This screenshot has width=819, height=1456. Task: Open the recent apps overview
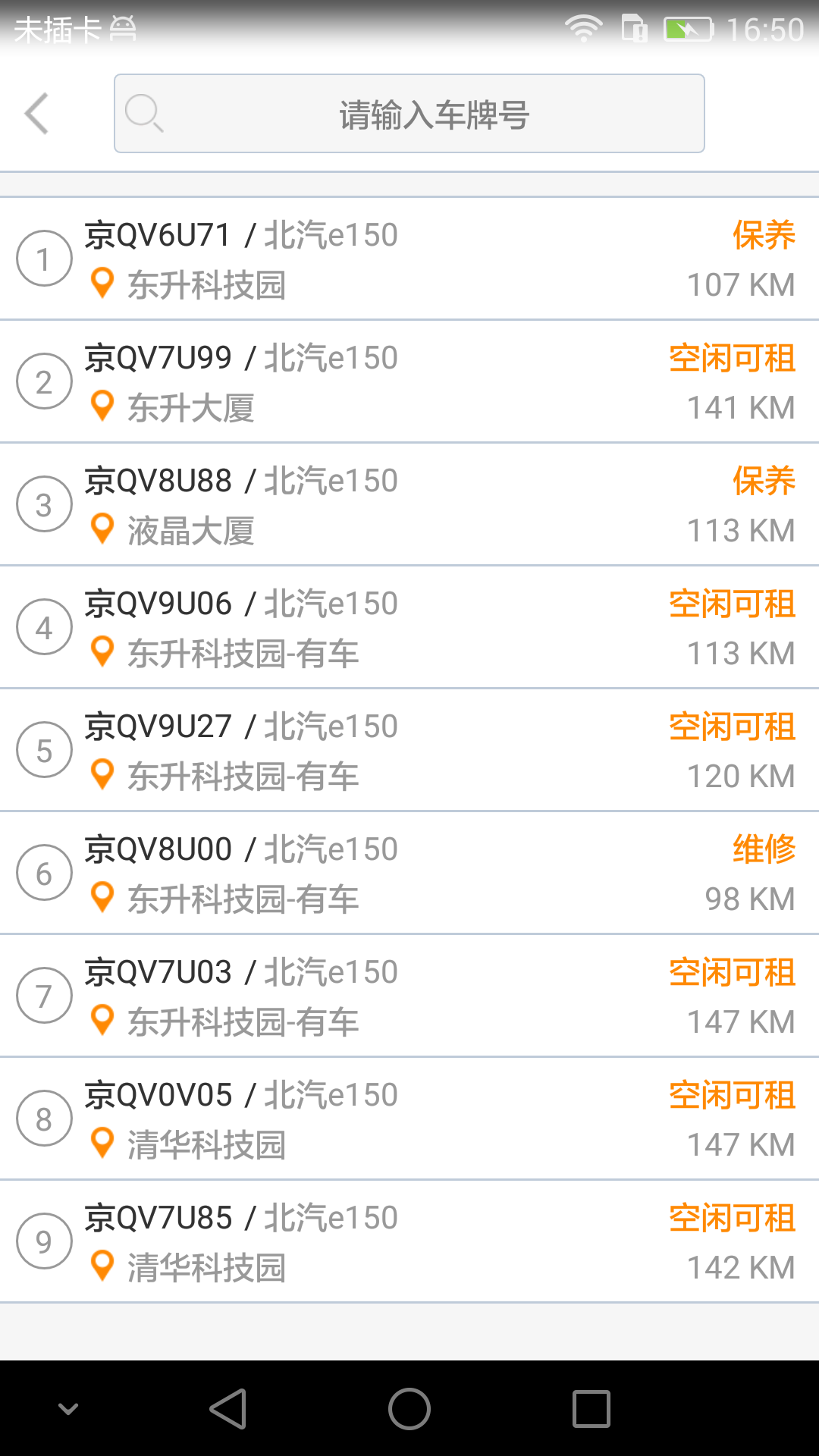[591, 1409]
